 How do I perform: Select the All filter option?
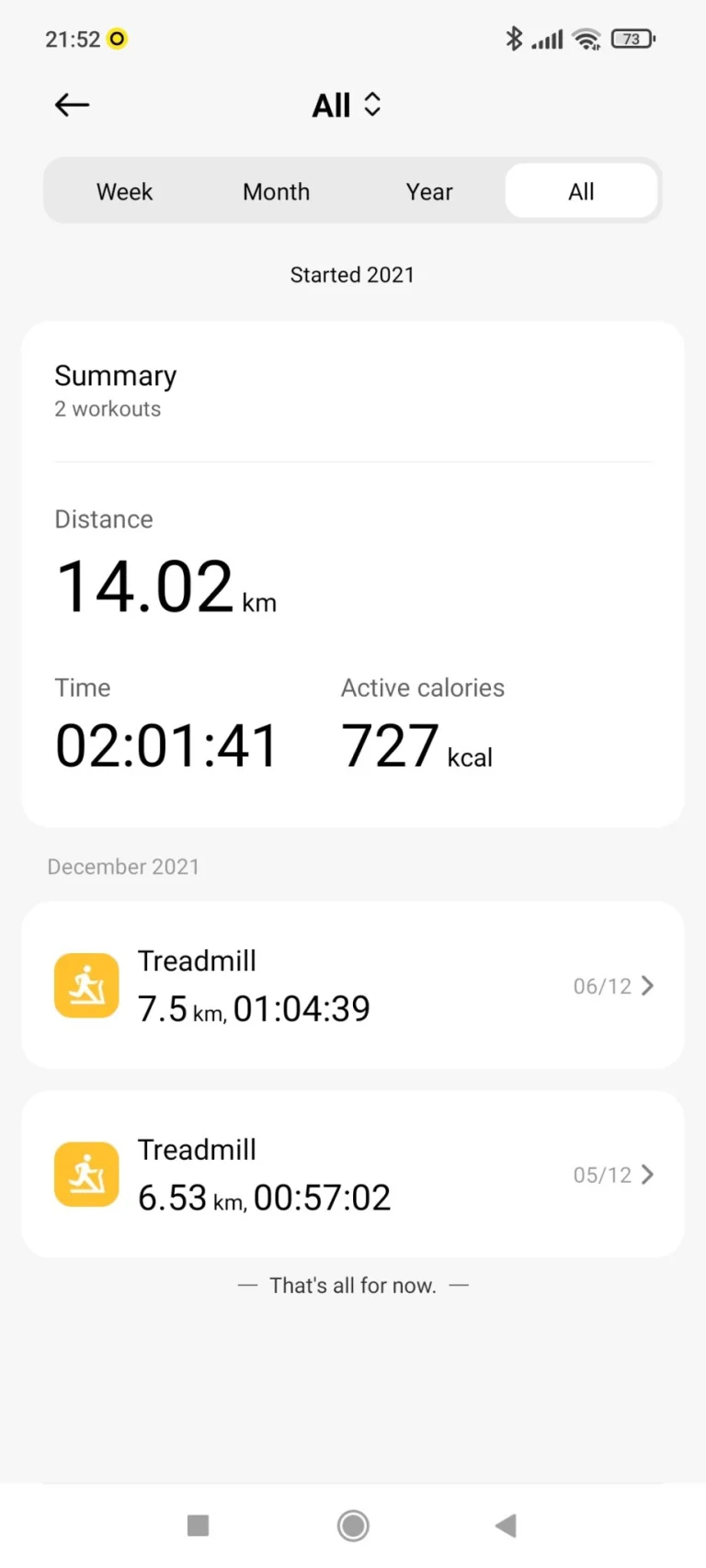[x=581, y=190]
